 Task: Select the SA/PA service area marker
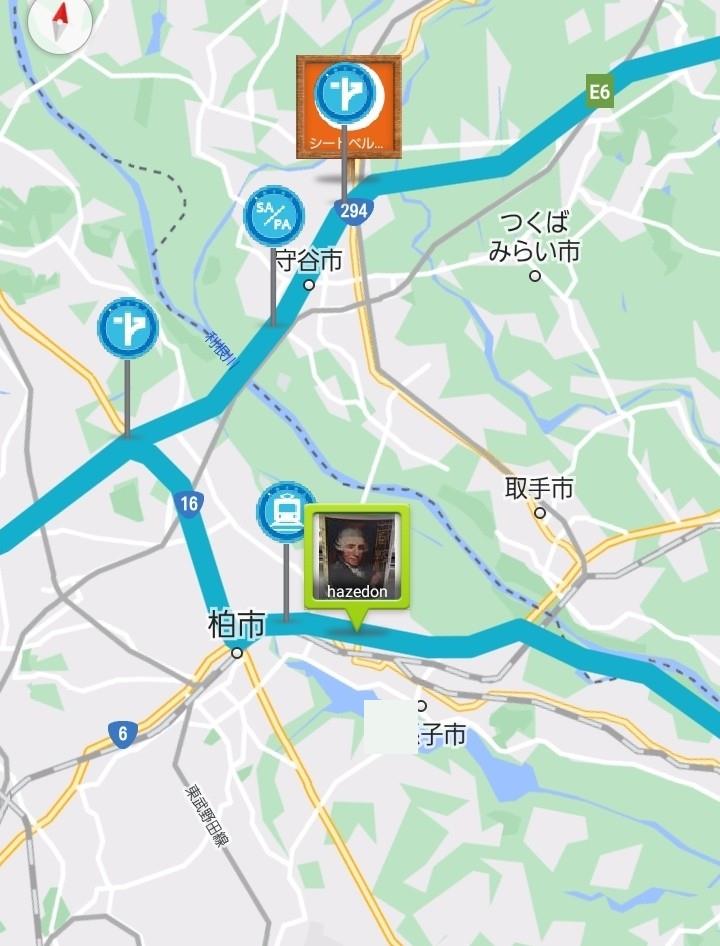click(x=274, y=217)
